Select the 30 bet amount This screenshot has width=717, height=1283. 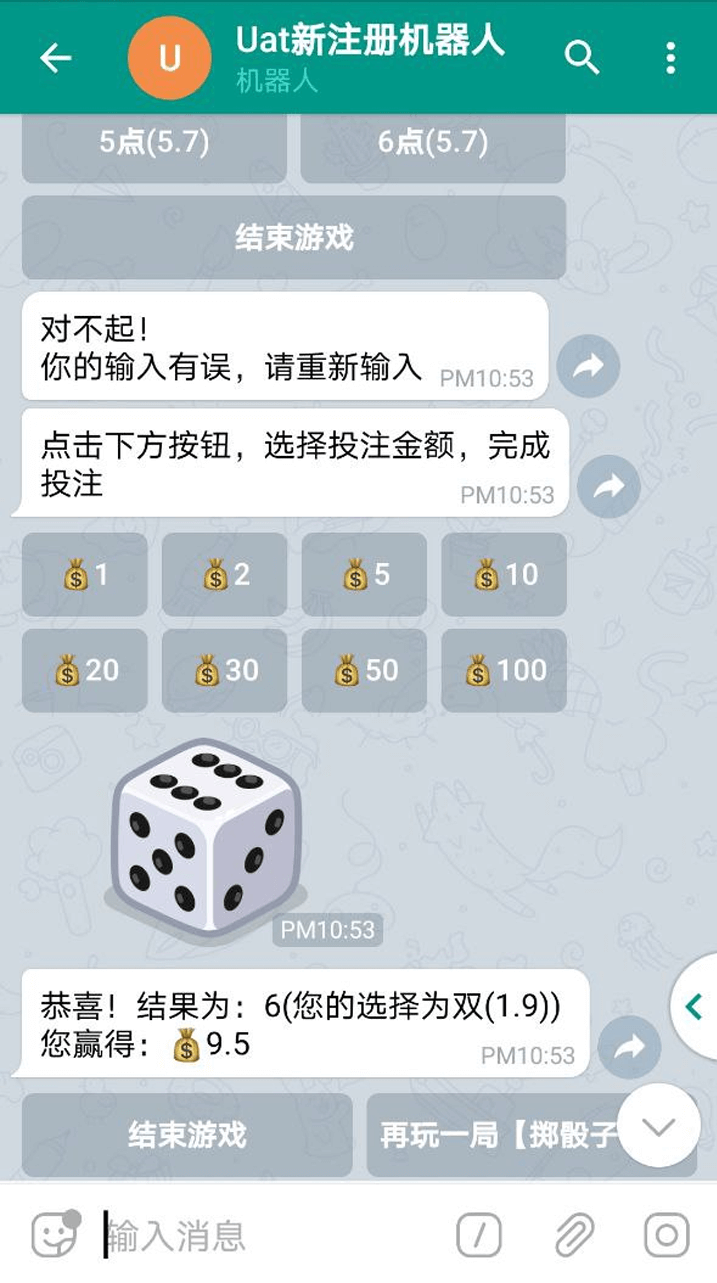tap(224, 670)
